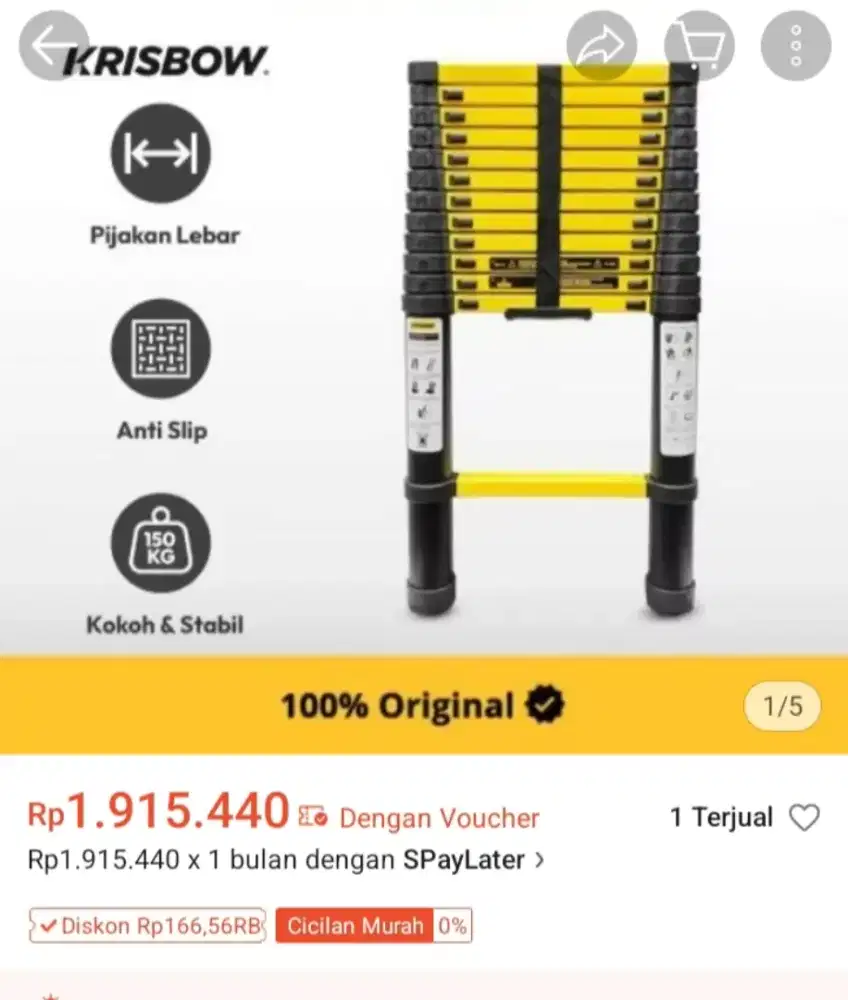Open SPayLater payment plan link
The height and width of the screenshot is (1000, 848).
pyautogui.click(x=466, y=860)
